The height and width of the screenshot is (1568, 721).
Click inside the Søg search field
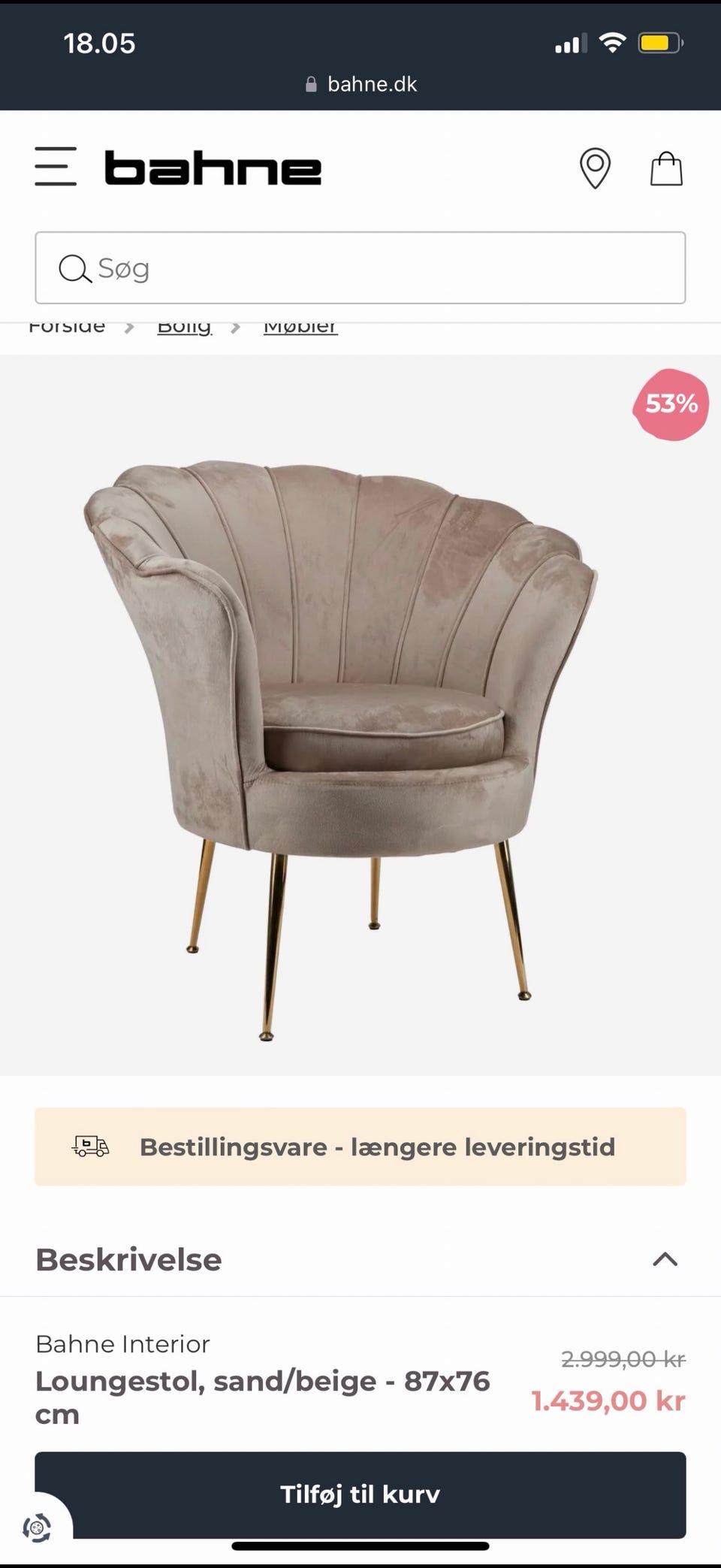point(360,267)
